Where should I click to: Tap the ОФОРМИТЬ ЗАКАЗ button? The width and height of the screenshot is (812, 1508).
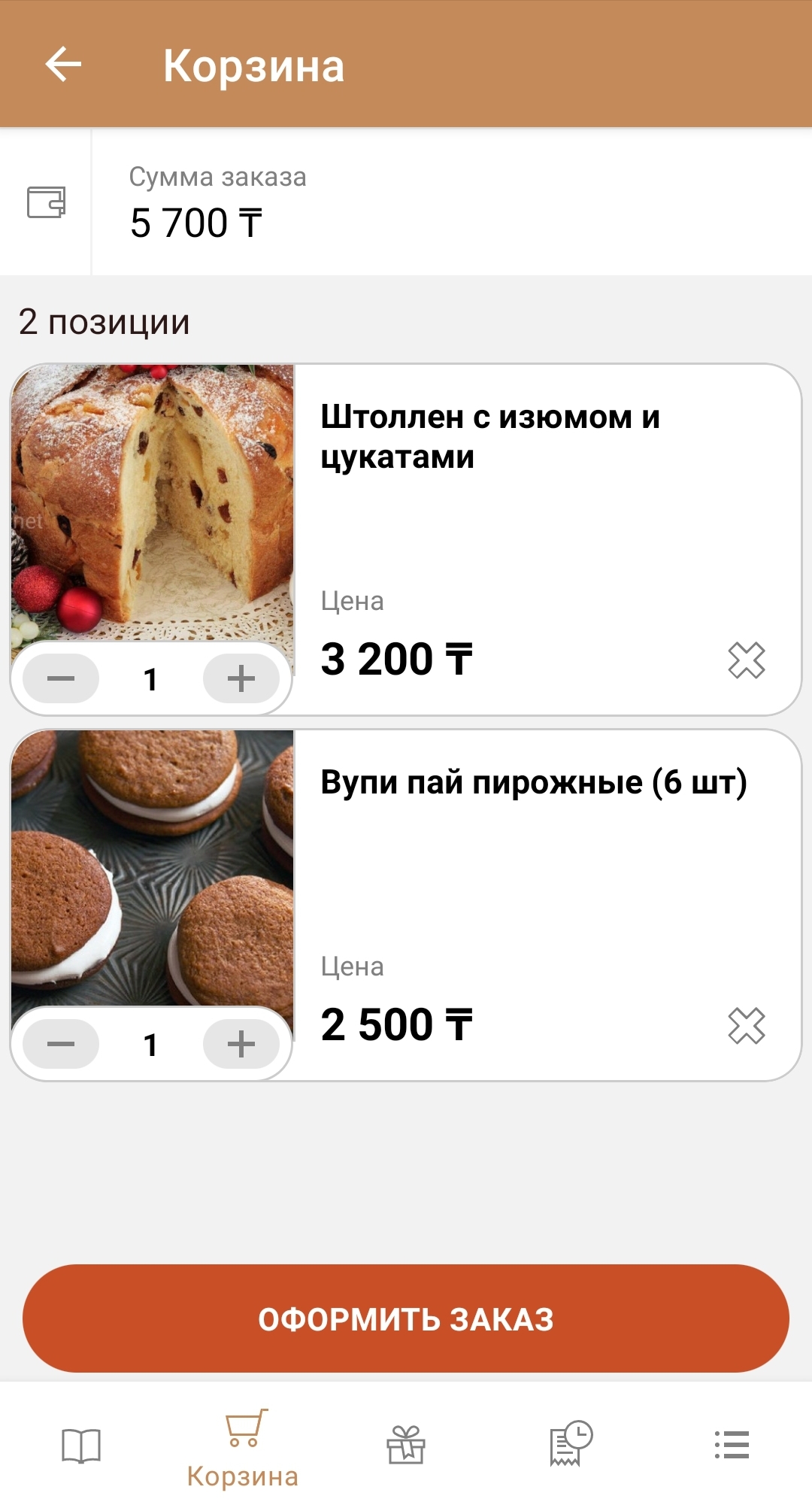pyautogui.click(x=406, y=1318)
